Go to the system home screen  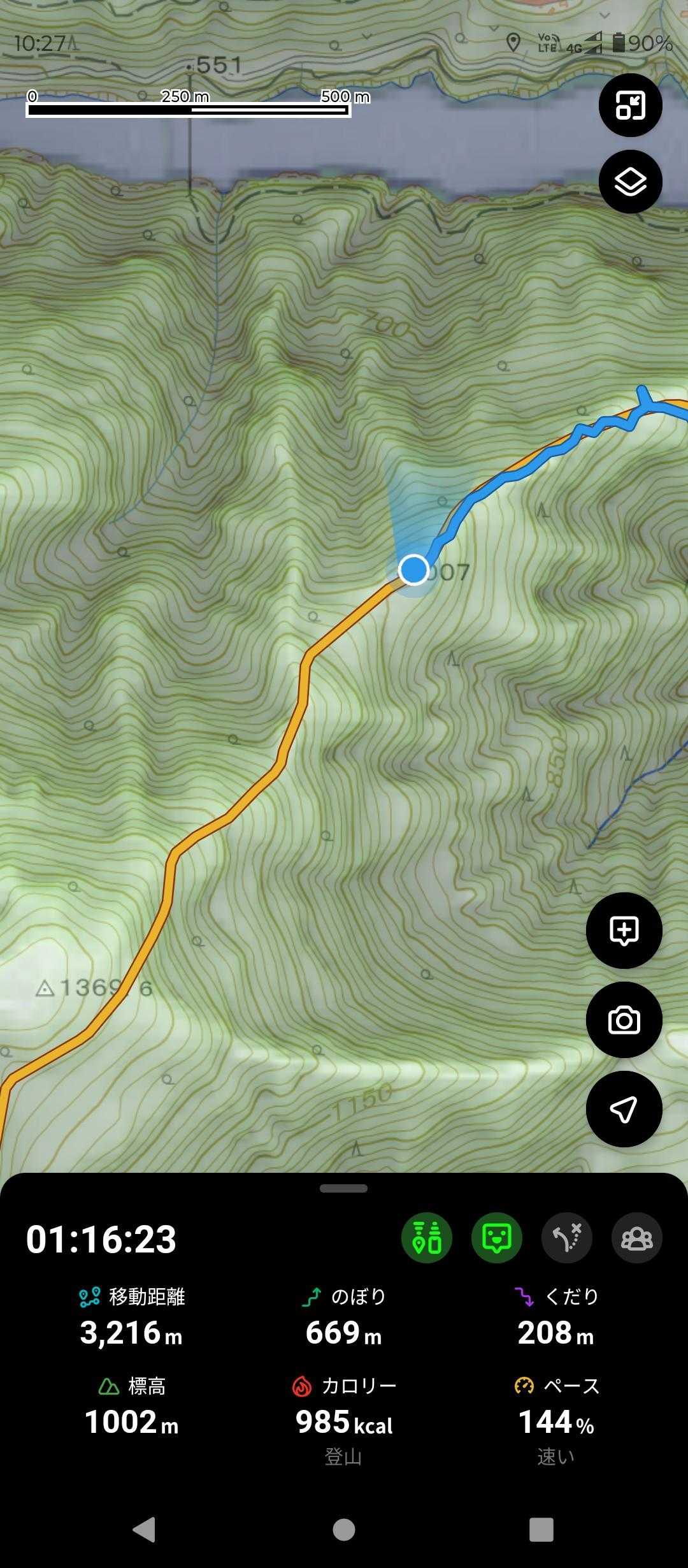(344, 1529)
